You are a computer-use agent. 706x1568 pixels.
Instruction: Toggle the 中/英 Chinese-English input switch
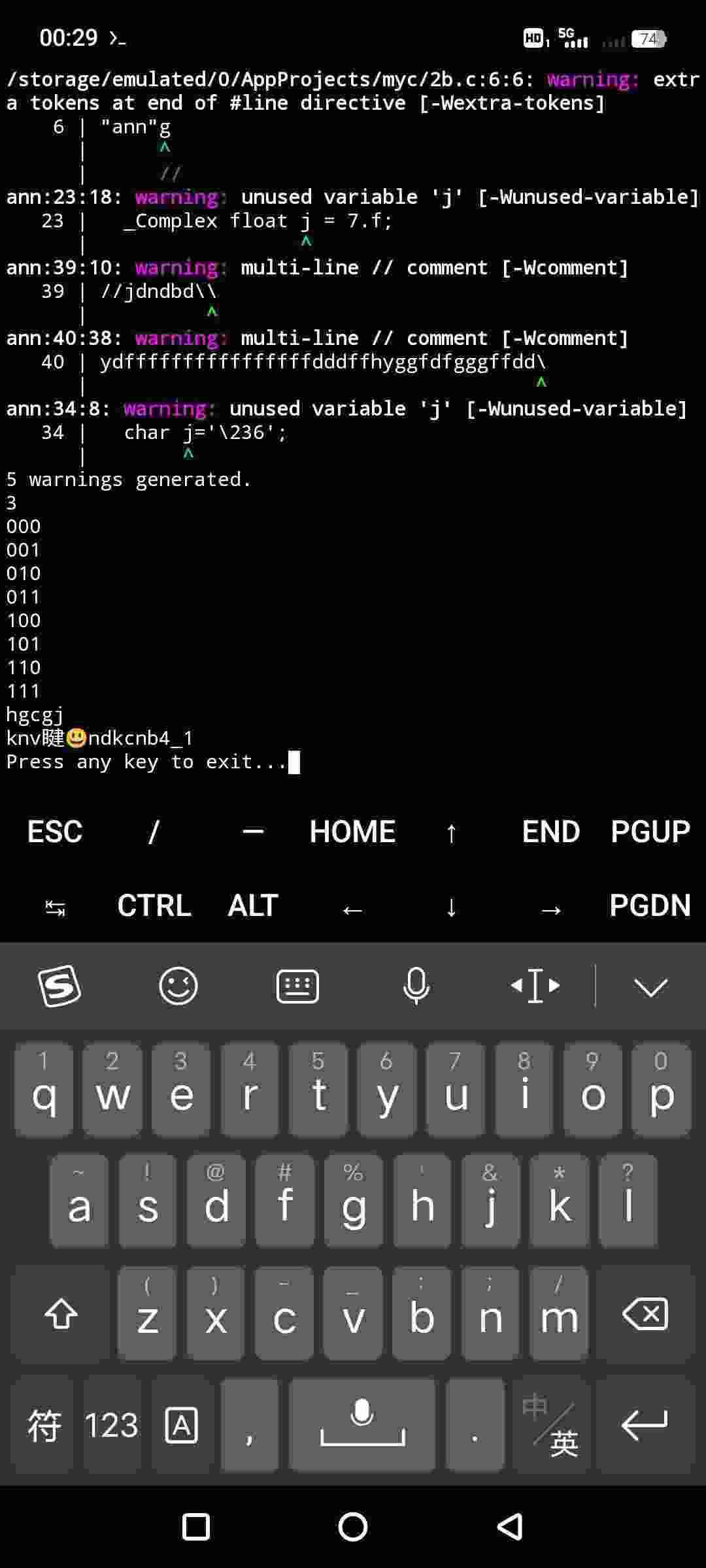549,1424
